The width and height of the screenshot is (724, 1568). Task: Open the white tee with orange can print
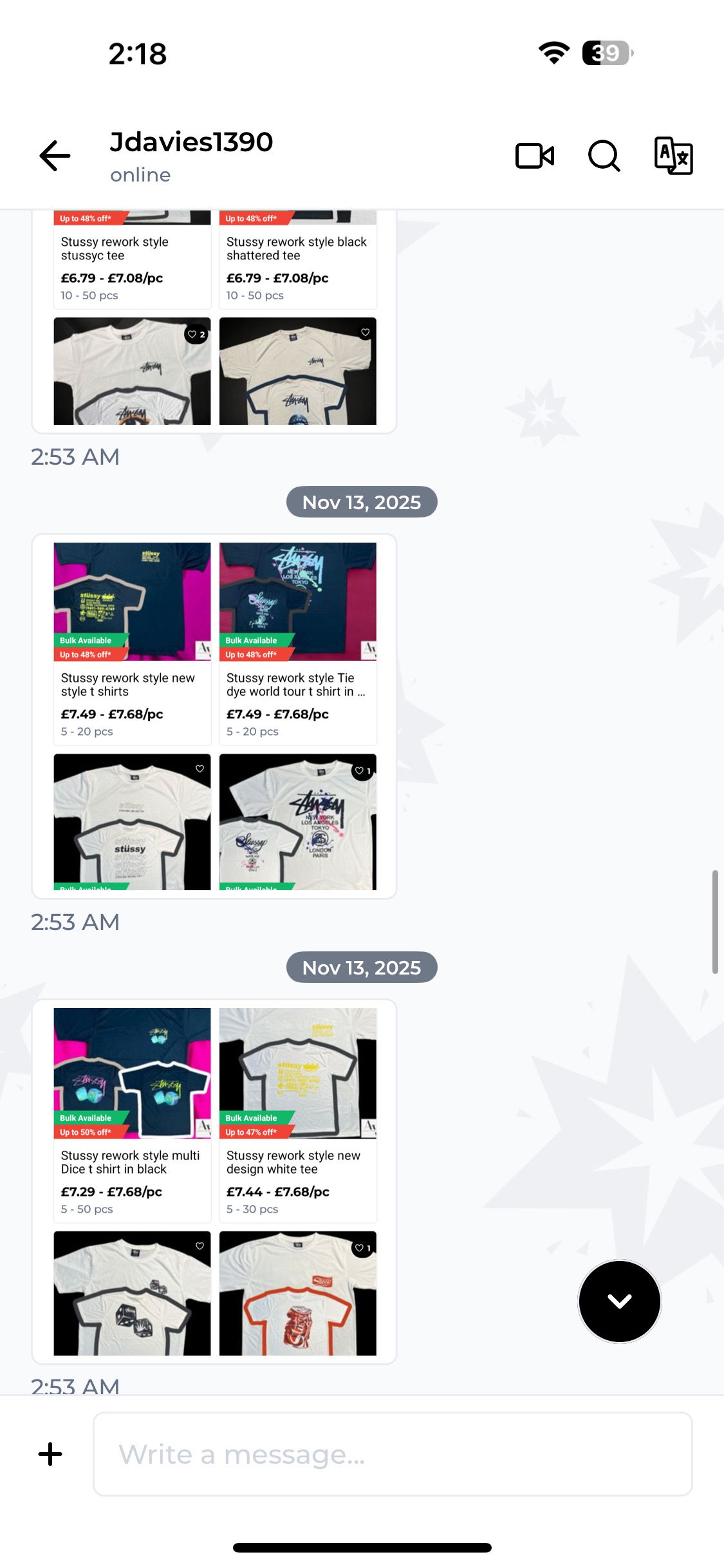297,1294
